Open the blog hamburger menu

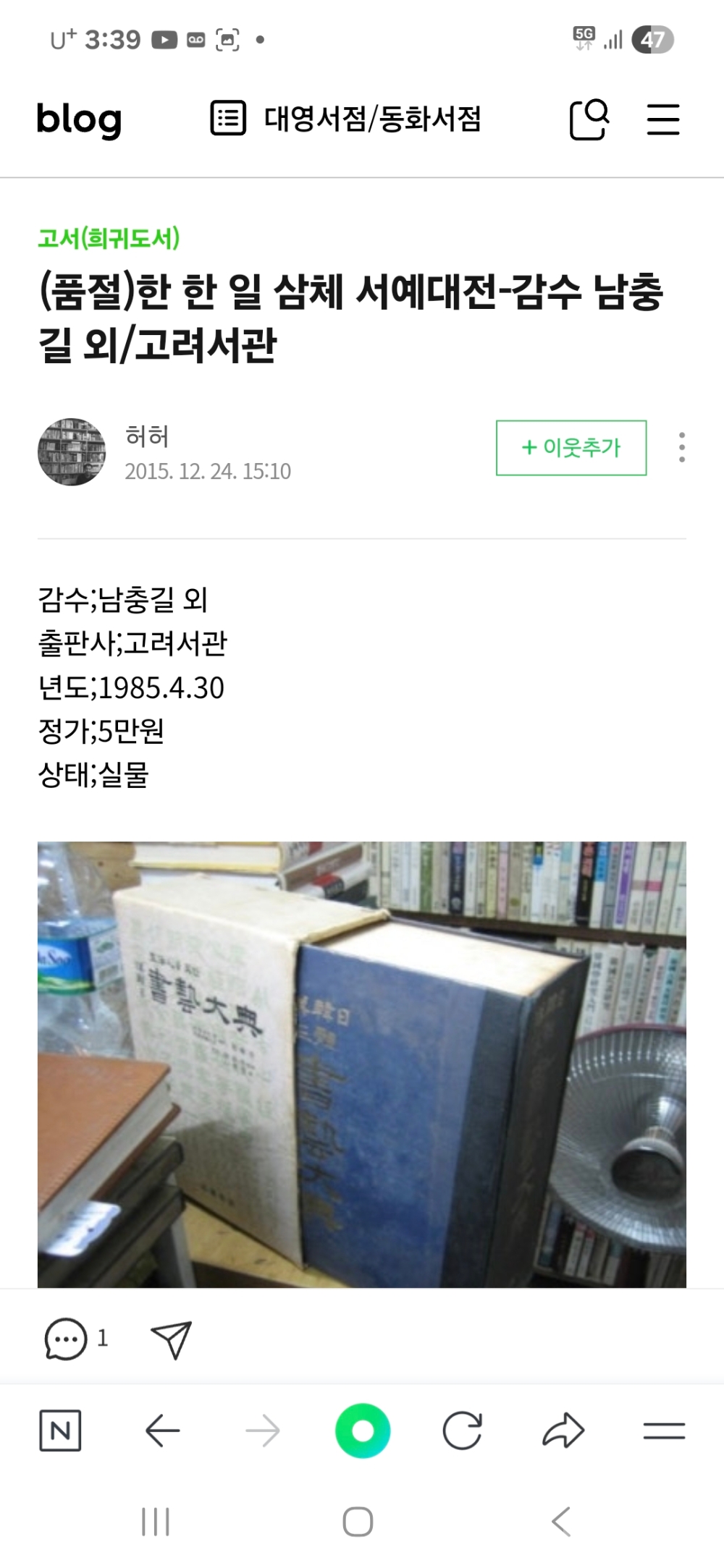pyautogui.click(x=662, y=119)
